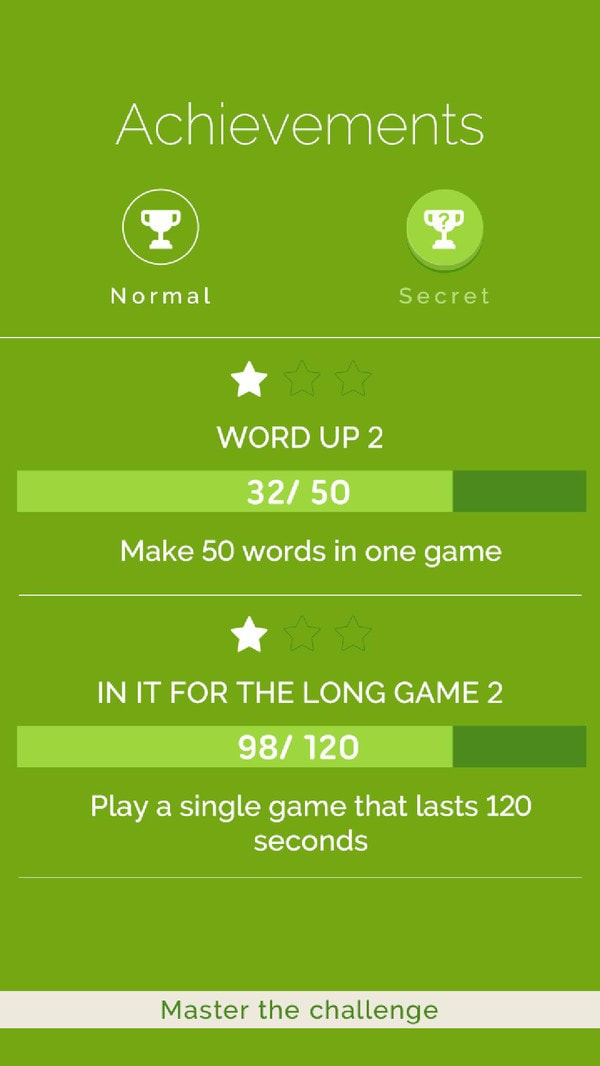
Task: Open the Word Up 2 achievement
Action: coord(300,466)
